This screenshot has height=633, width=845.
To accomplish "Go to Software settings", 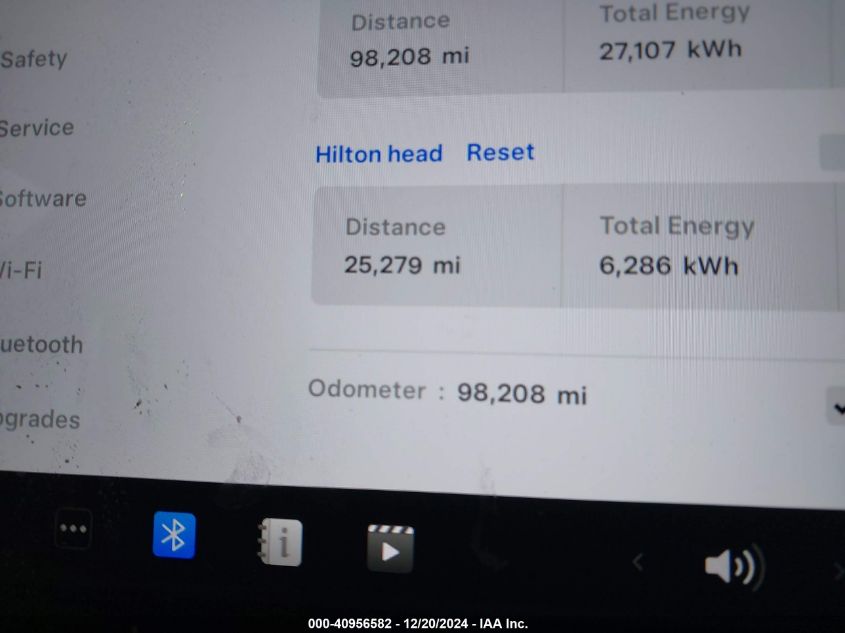I will point(42,198).
